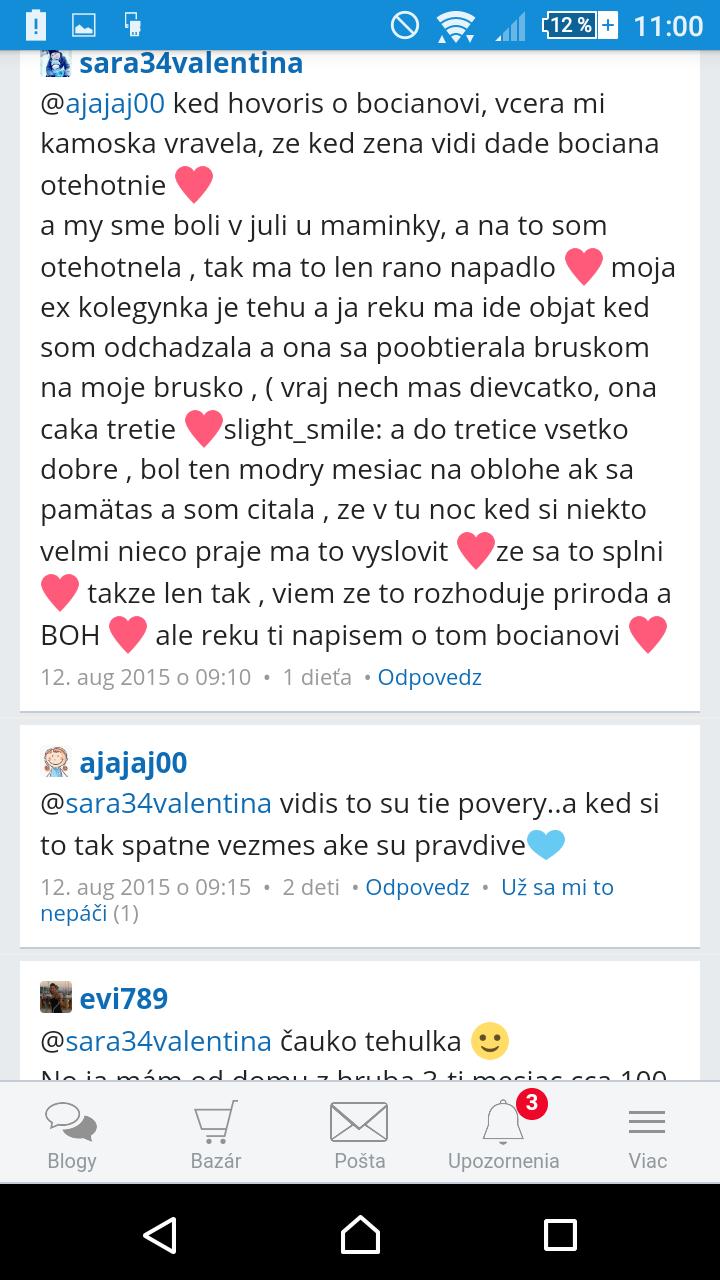Go back with the system back button
This screenshot has height=1280, width=720.
160,1234
